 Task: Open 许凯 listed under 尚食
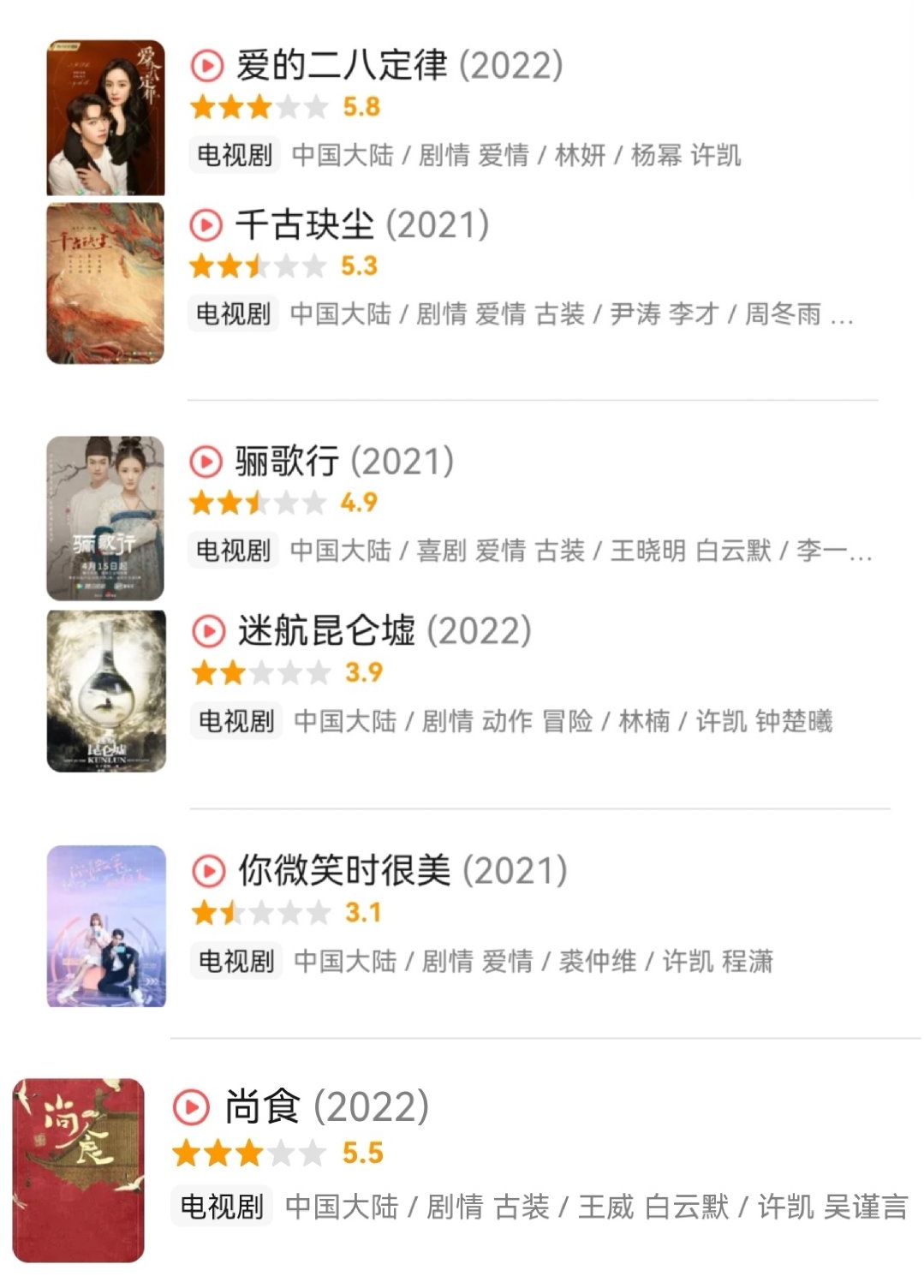[785, 1205]
